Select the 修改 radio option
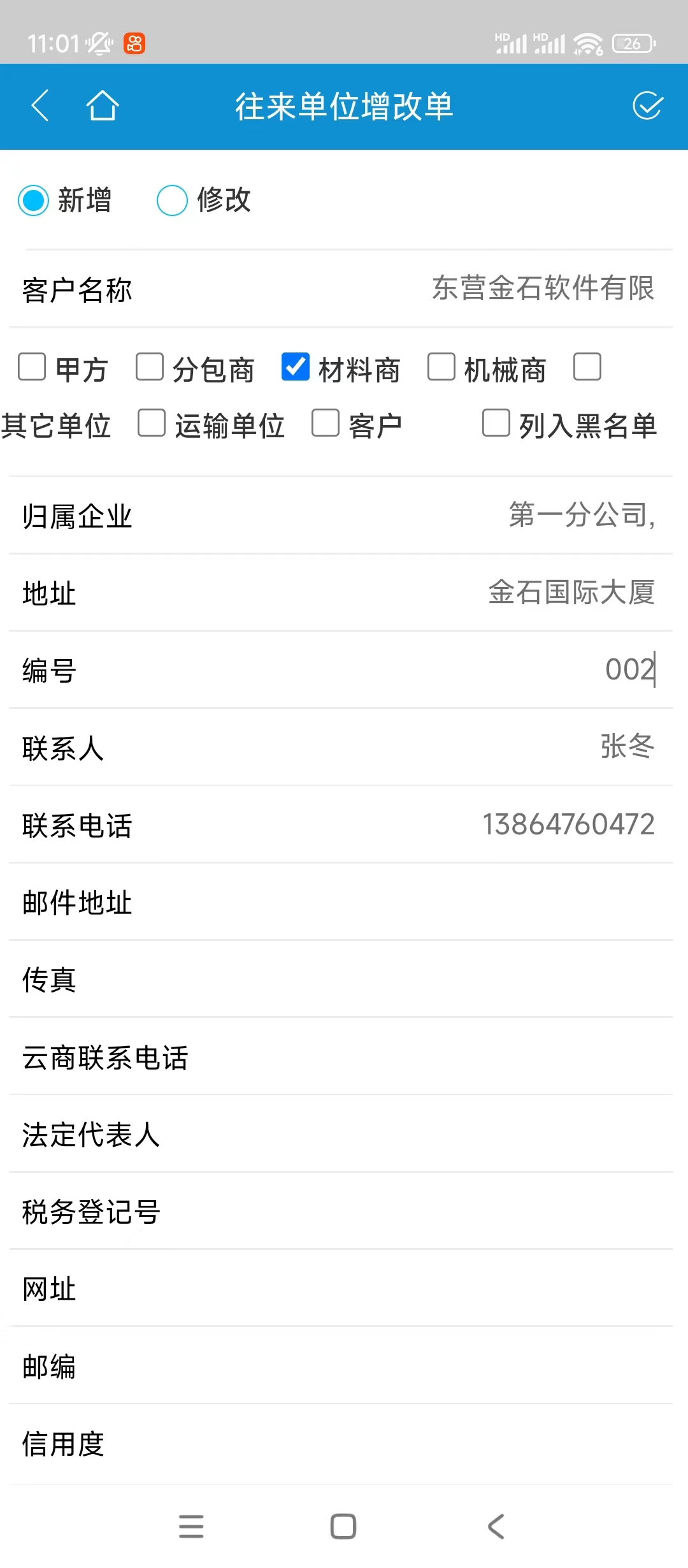688x1568 pixels. [172, 200]
